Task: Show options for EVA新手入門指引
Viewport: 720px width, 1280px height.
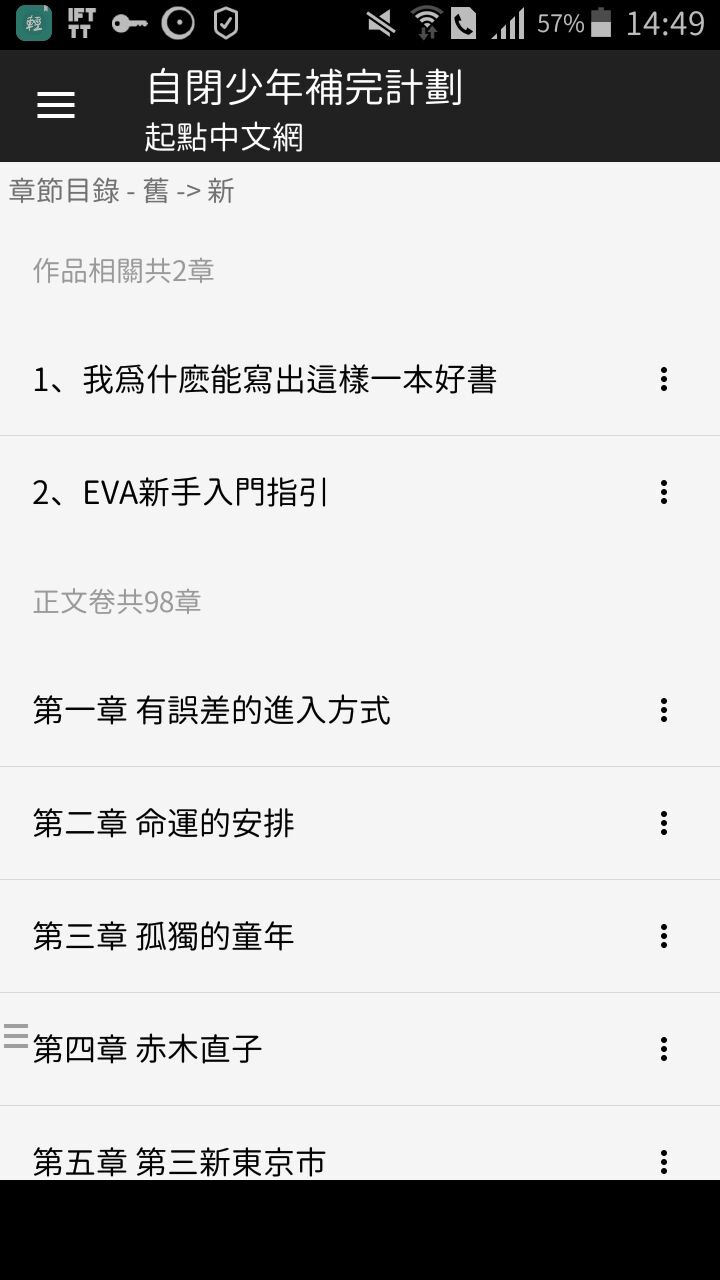Action: pyautogui.click(x=663, y=492)
